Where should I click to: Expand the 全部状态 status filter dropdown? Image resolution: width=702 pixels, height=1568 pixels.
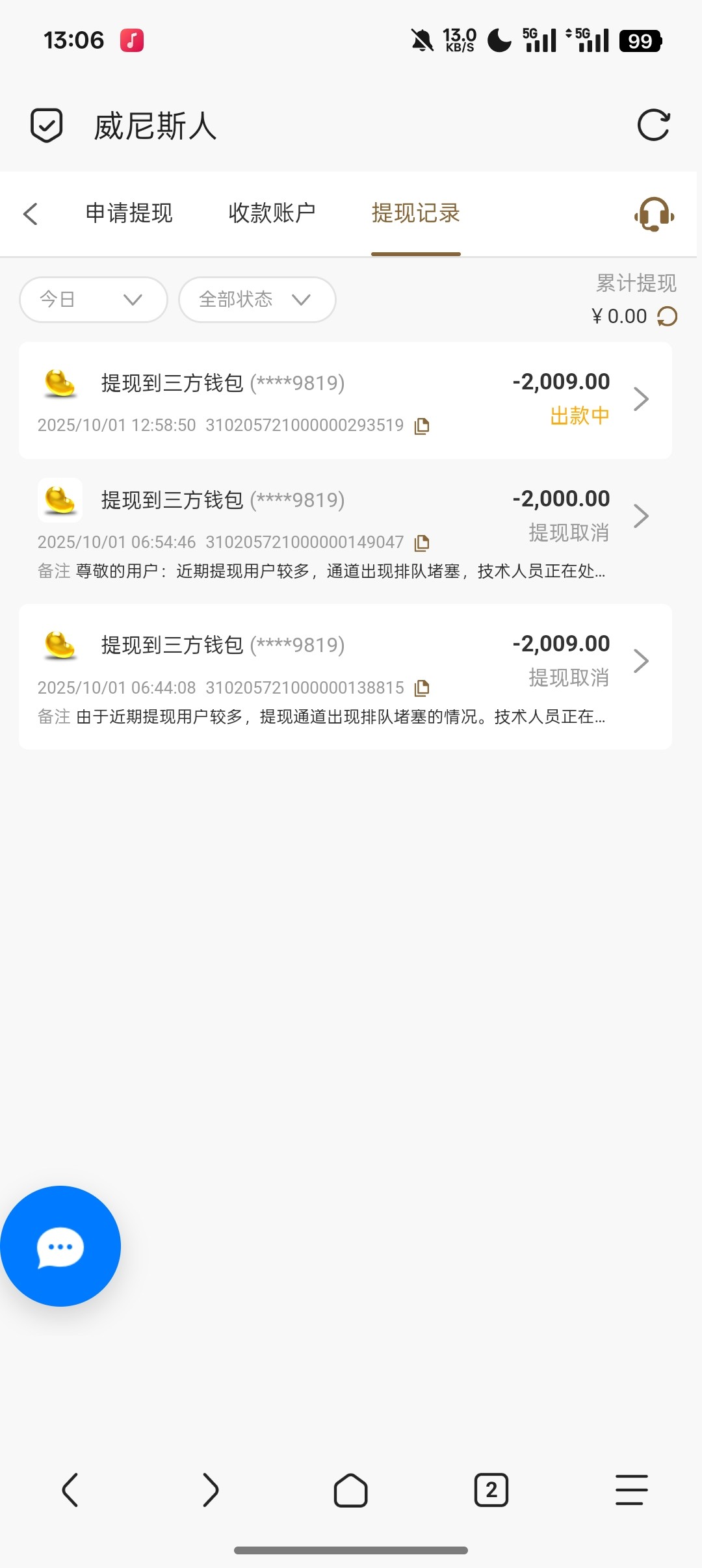coord(257,300)
